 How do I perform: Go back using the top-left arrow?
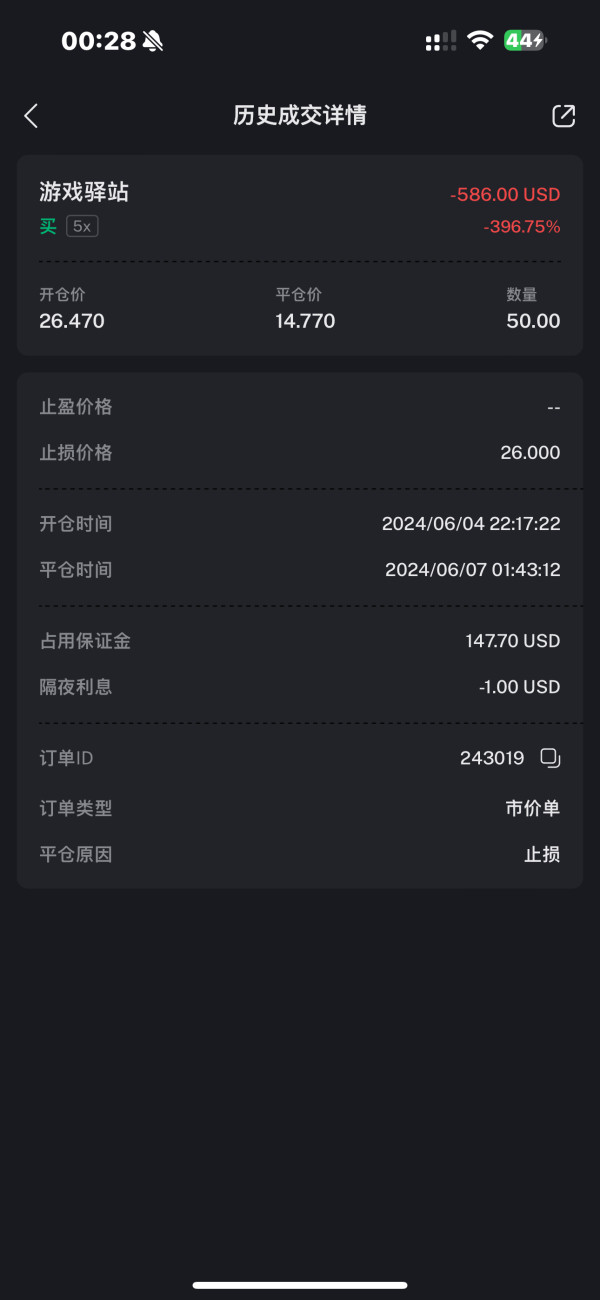[x=31, y=116]
